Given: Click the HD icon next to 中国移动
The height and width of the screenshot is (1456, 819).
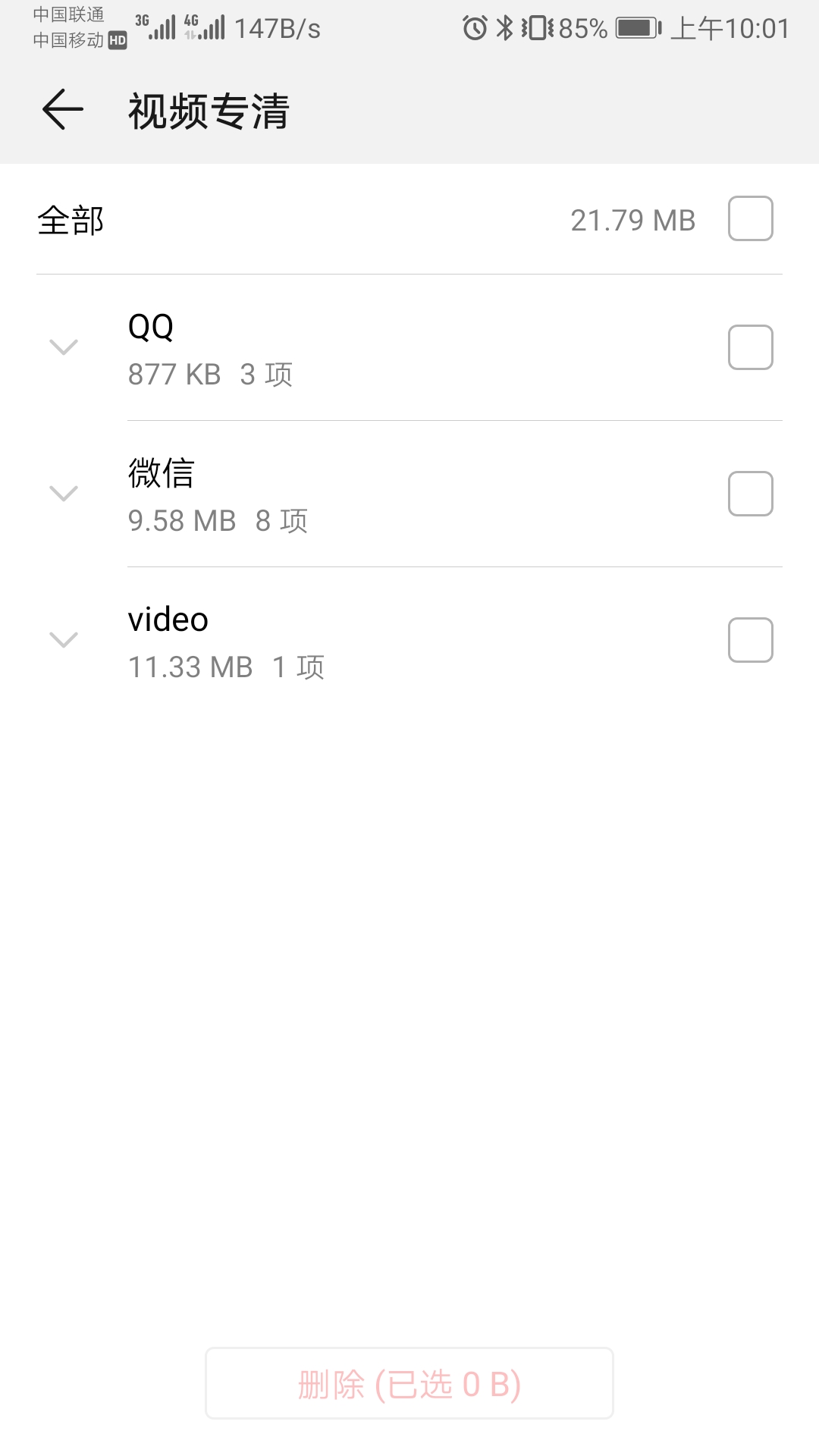Looking at the screenshot, I should (118, 36).
